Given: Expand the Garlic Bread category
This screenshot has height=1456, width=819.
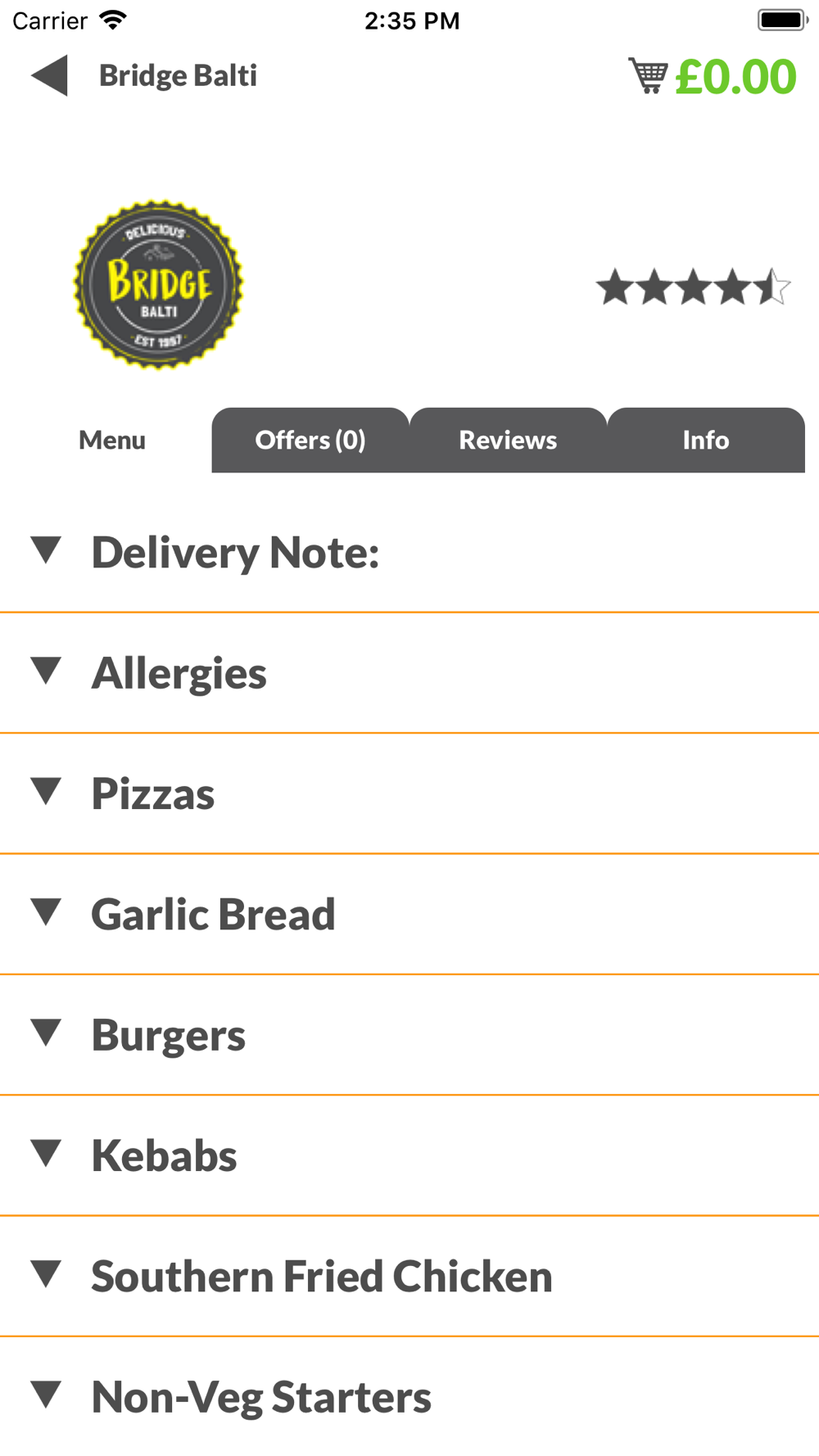Looking at the screenshot, I should (x=409, y=914).
